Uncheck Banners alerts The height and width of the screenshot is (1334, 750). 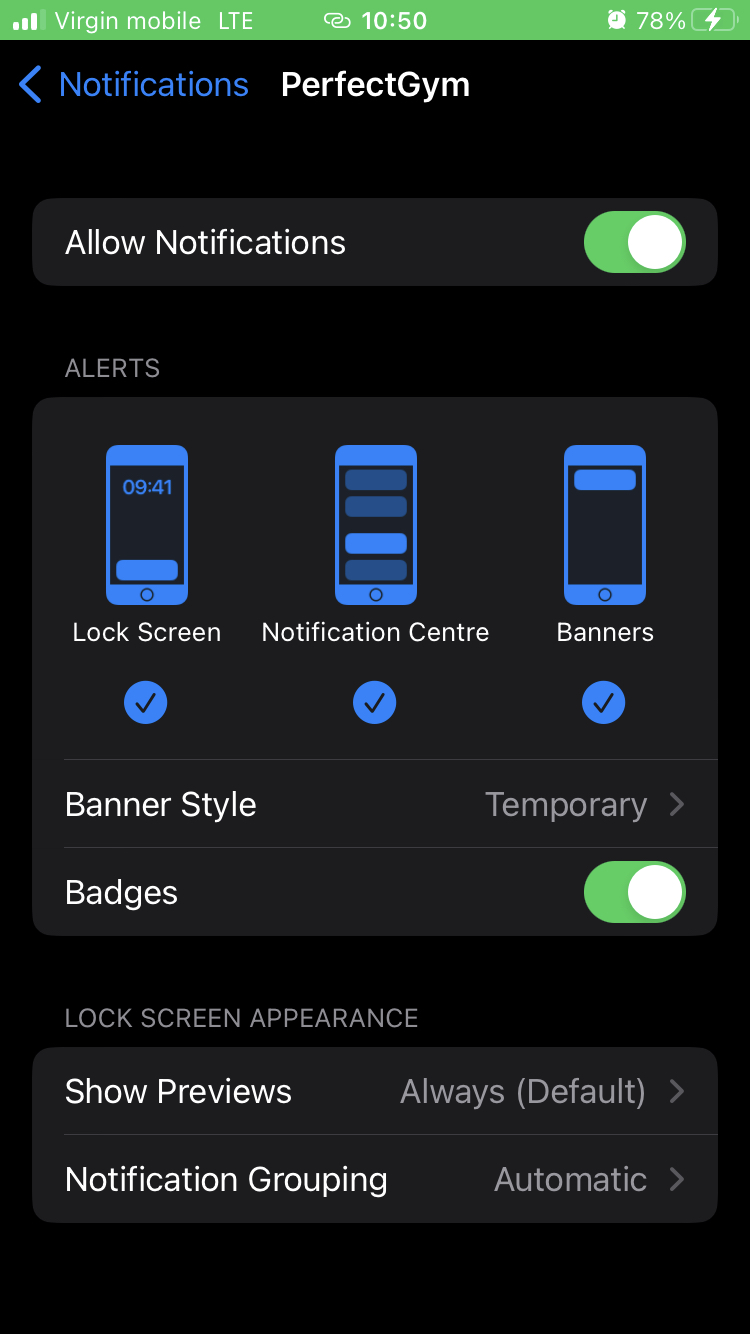click(x=604, y=703)
